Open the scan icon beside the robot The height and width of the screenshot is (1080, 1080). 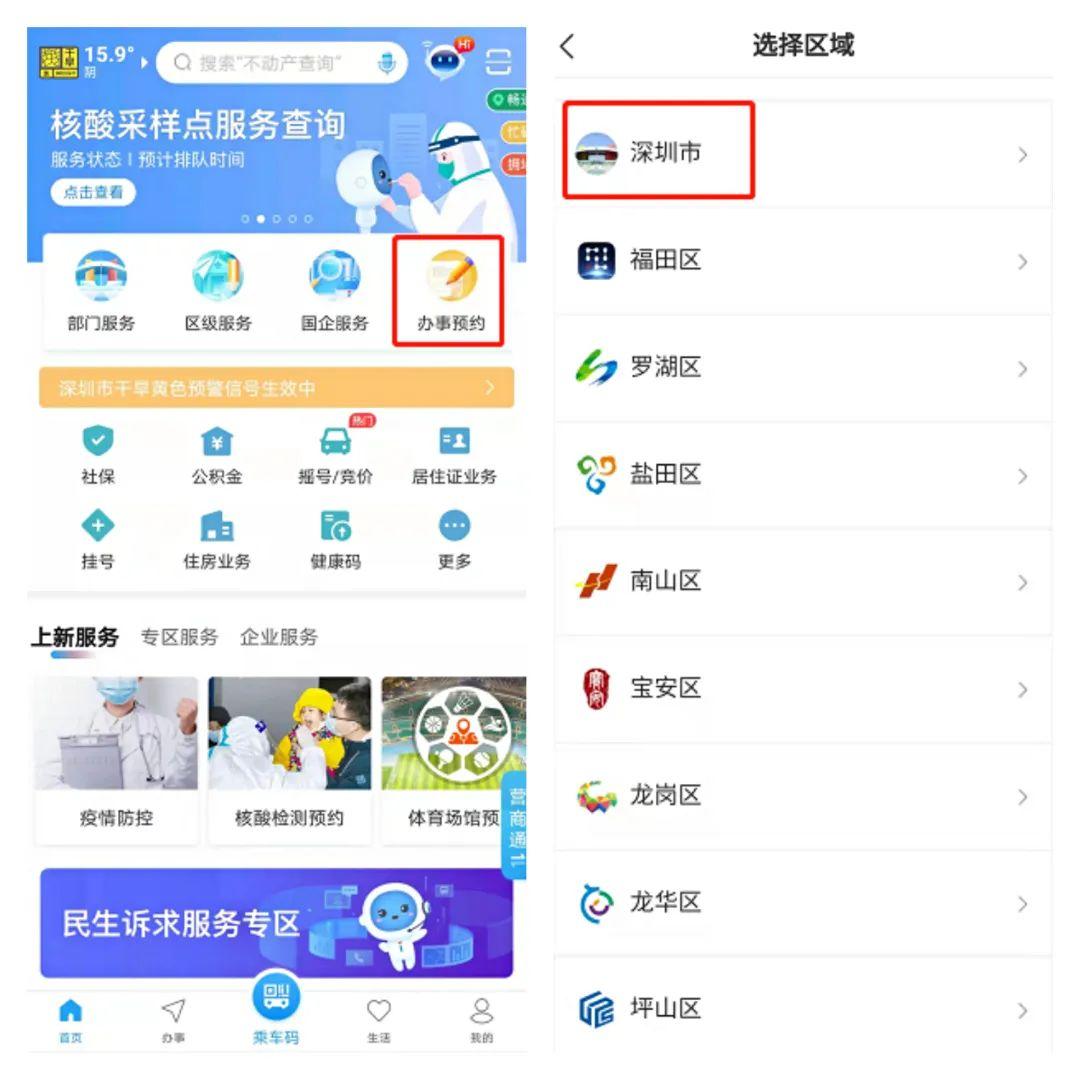(x=497, y=63)
